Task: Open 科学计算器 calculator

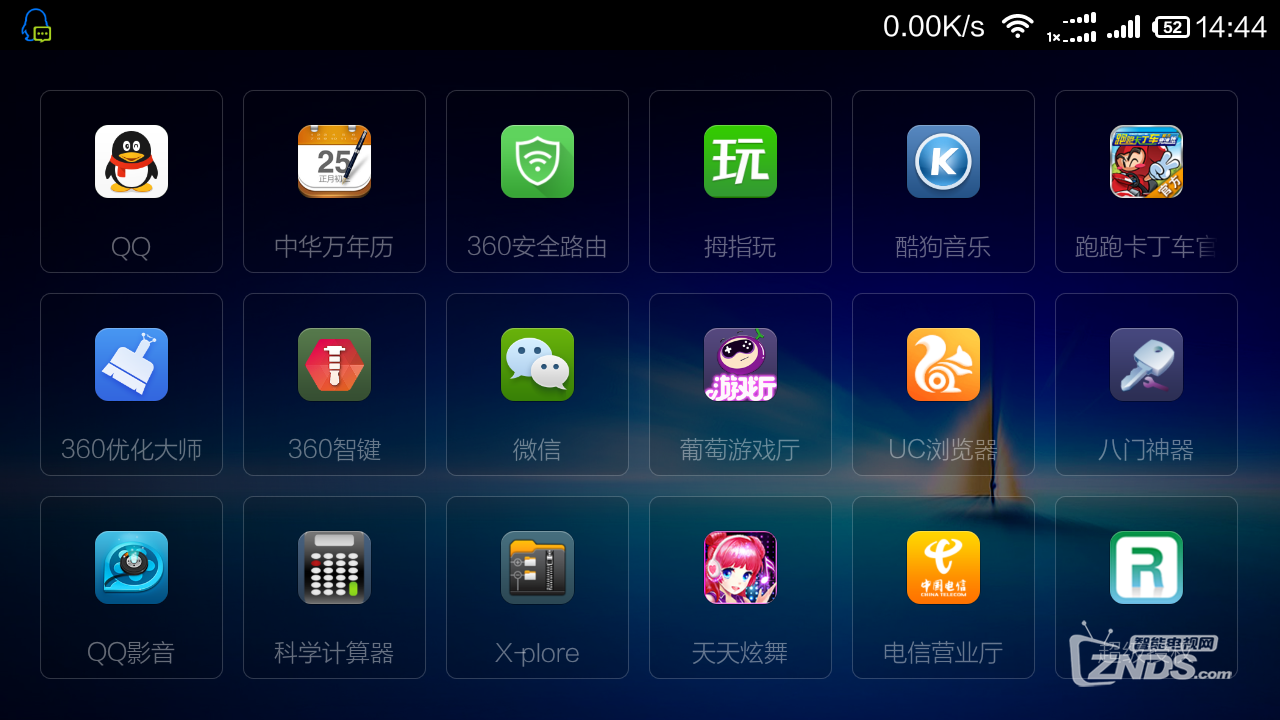Action: [334, 568]
